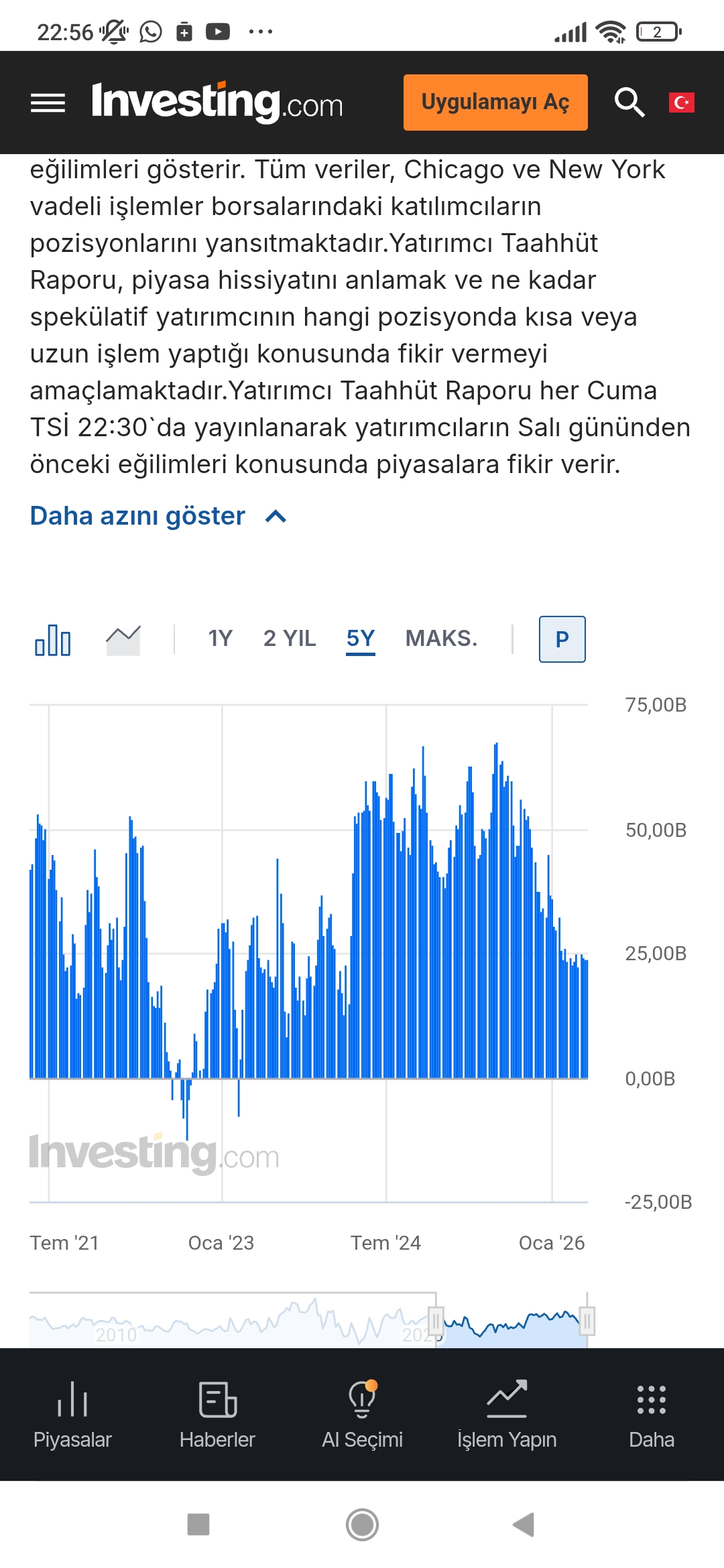724x1568 pixels.
Task: Open the search magnifier icon
Action: [x=629, y=103]
